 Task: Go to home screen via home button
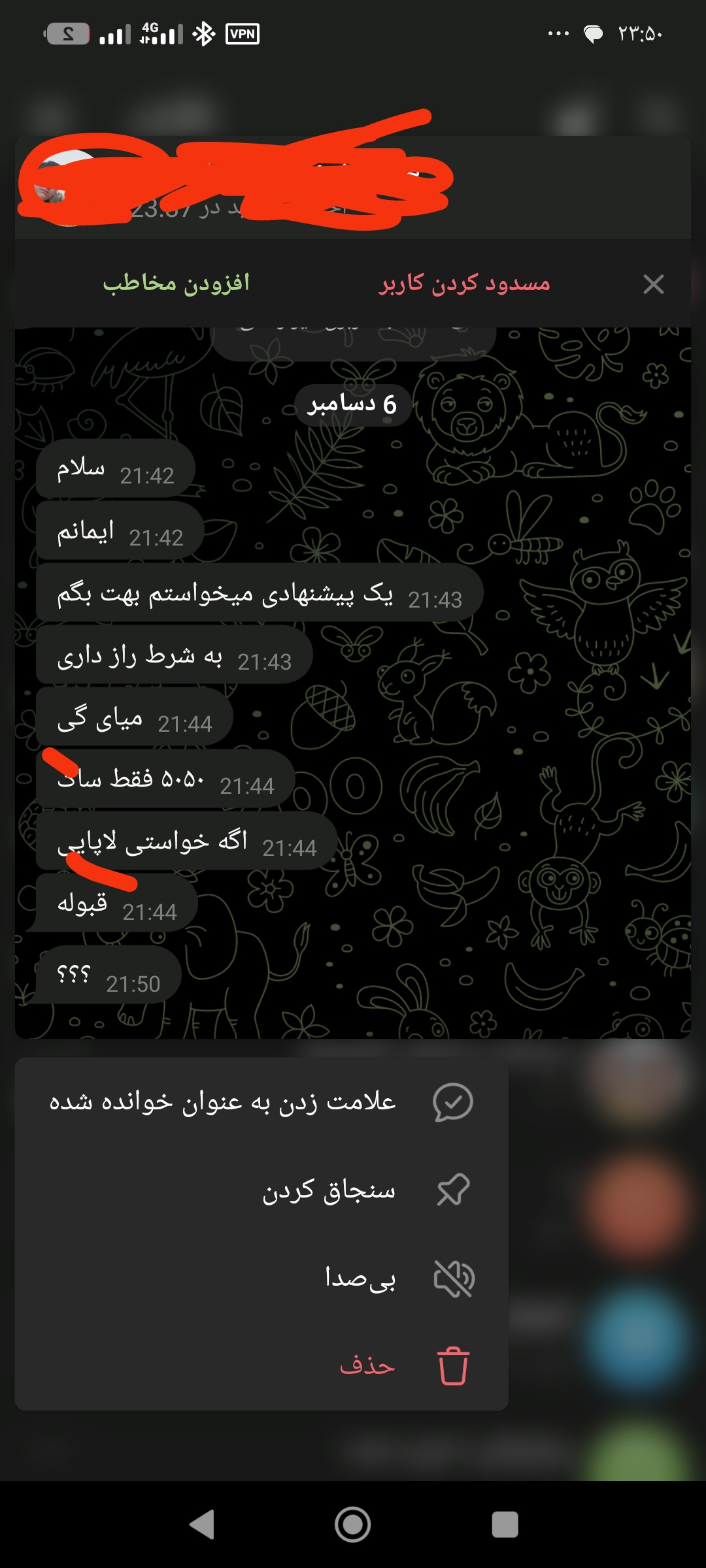353,1525
